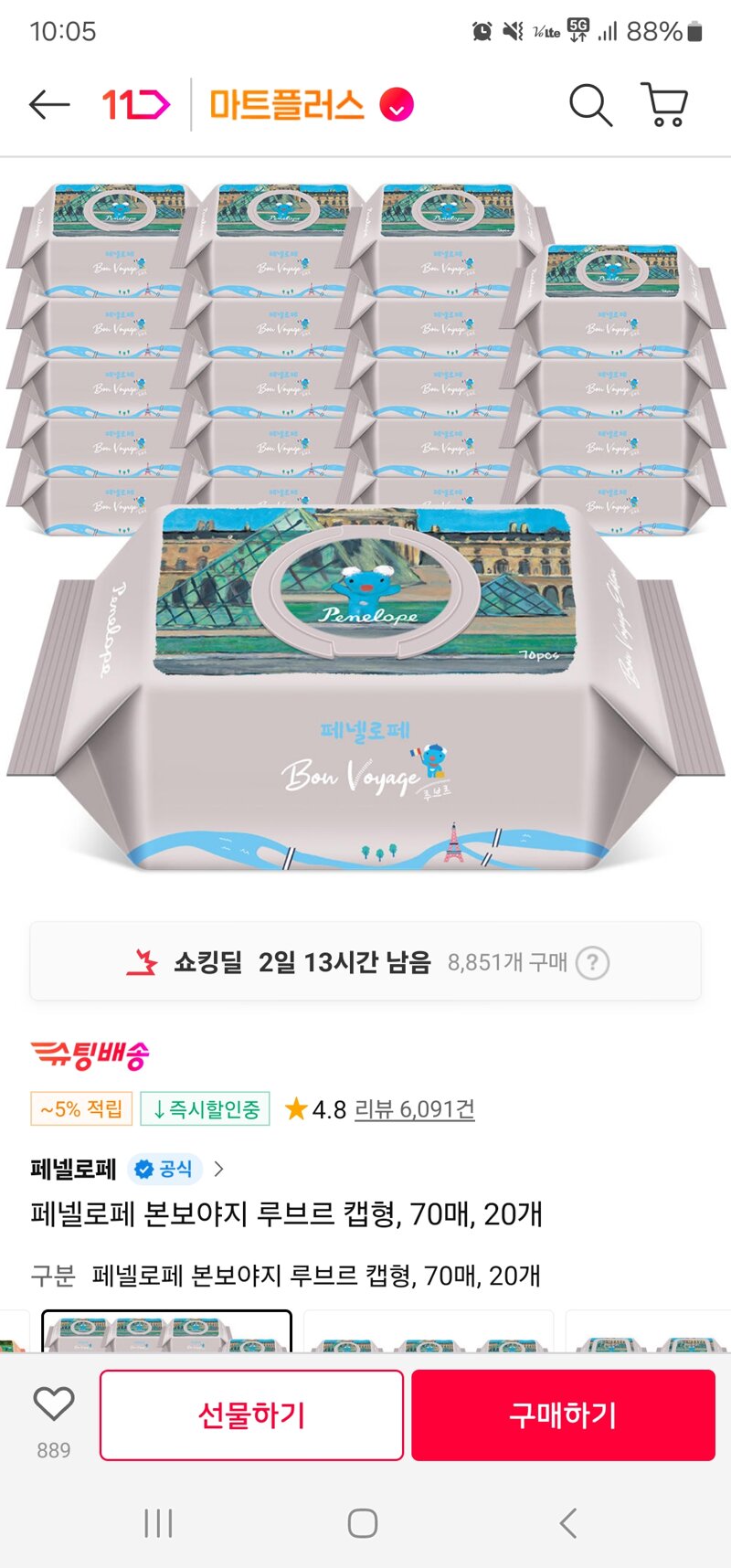The image size is (731, 1568).
Task: Open the shopping cart
Action: 665,104
